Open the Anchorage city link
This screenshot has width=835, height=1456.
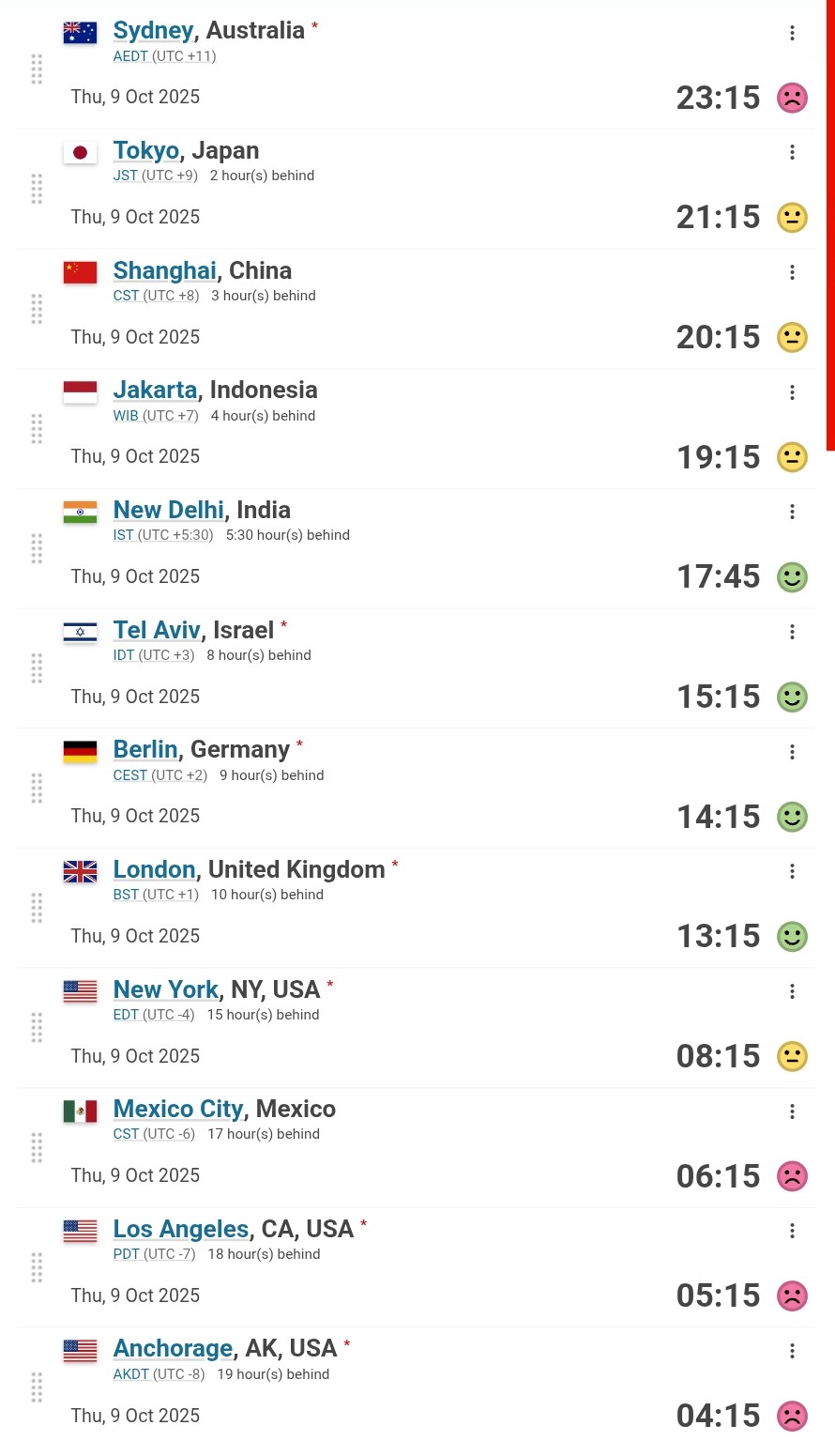click(173, 1349)
